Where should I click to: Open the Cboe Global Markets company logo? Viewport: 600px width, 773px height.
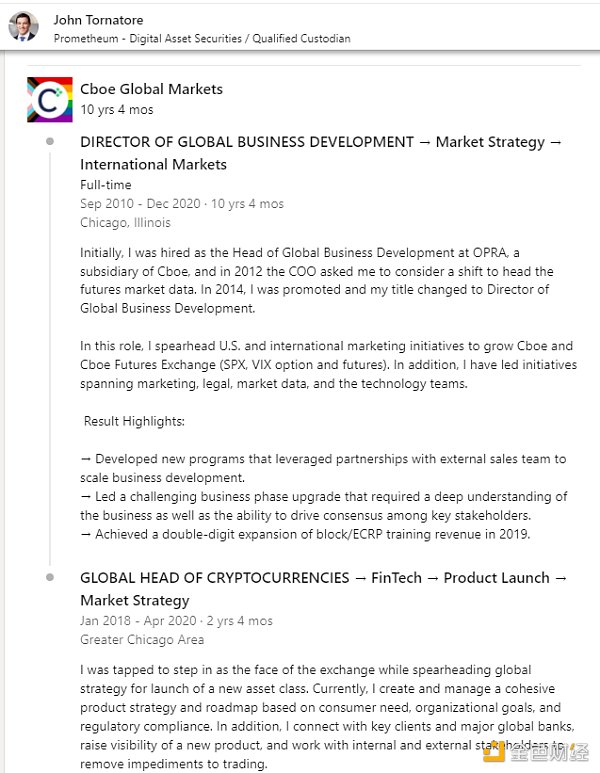tap(49, 99)
